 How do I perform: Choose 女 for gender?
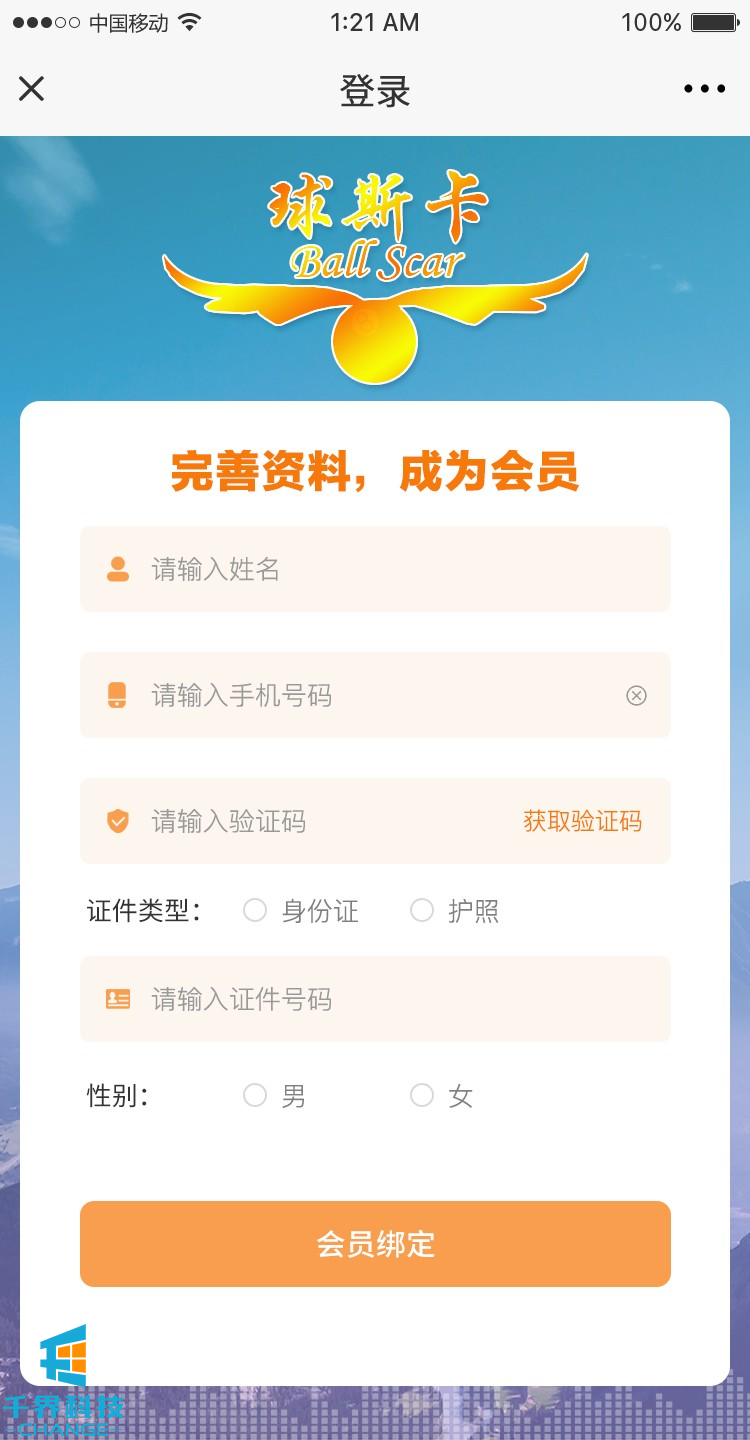click(422, 1095)
